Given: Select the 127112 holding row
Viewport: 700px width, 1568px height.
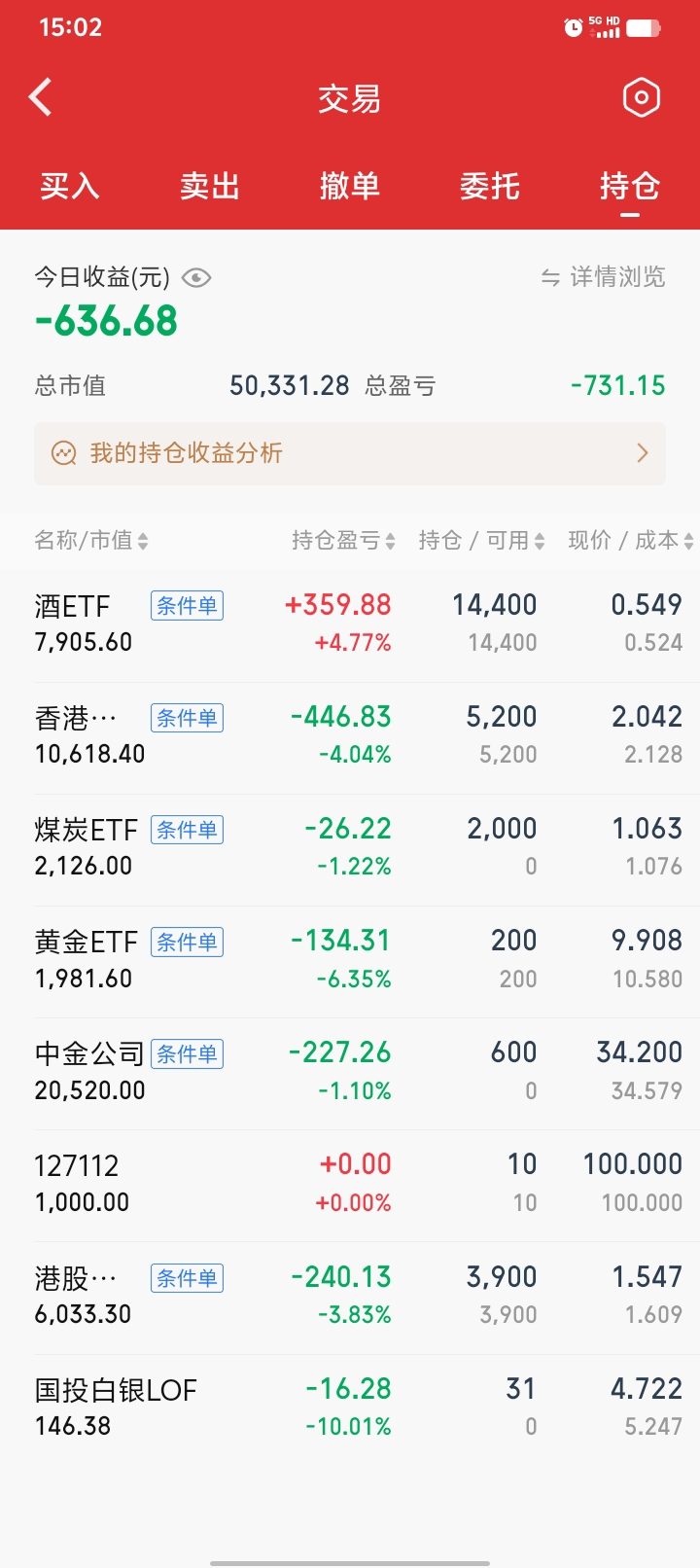Looking at the screenshot, I should (x=350, y=1184).
